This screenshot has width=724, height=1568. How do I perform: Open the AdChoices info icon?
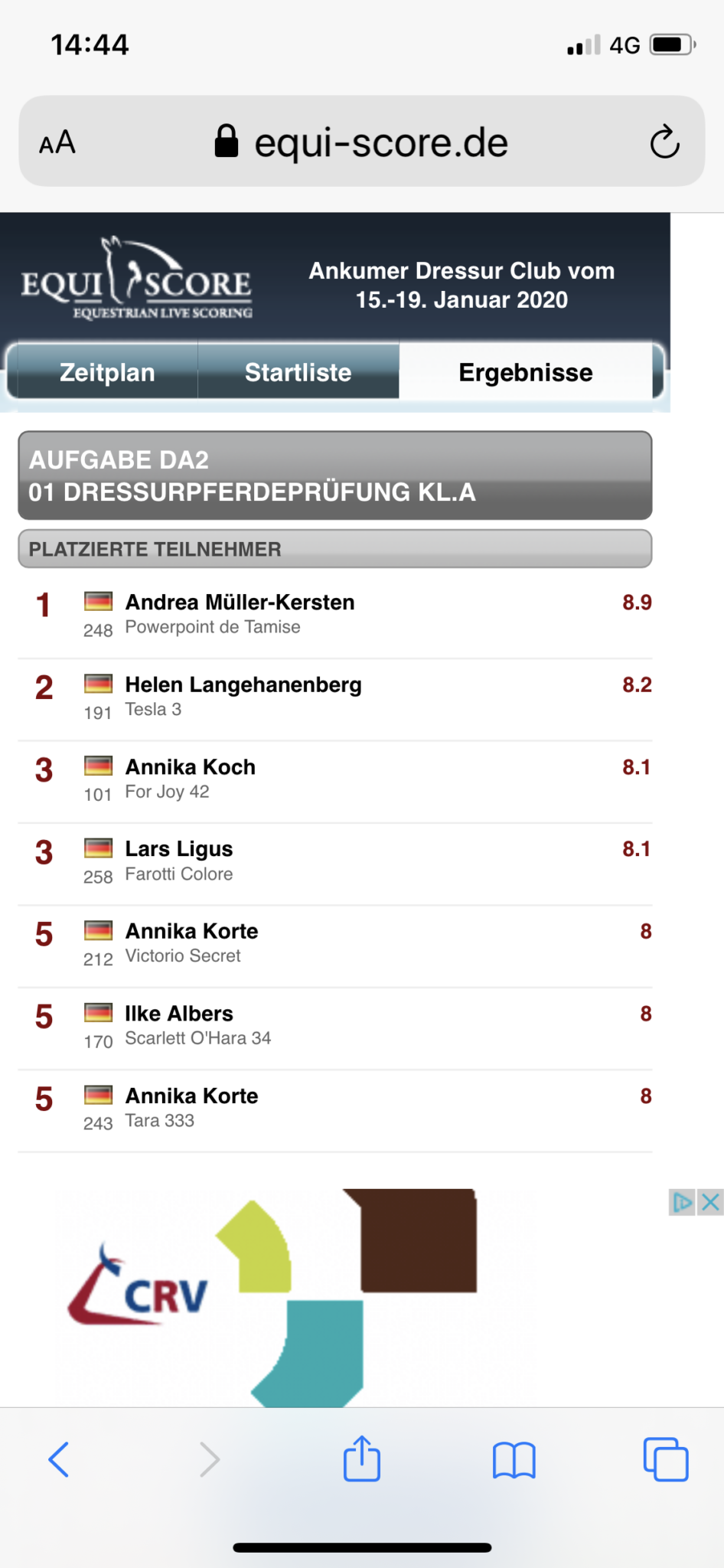681,1202
